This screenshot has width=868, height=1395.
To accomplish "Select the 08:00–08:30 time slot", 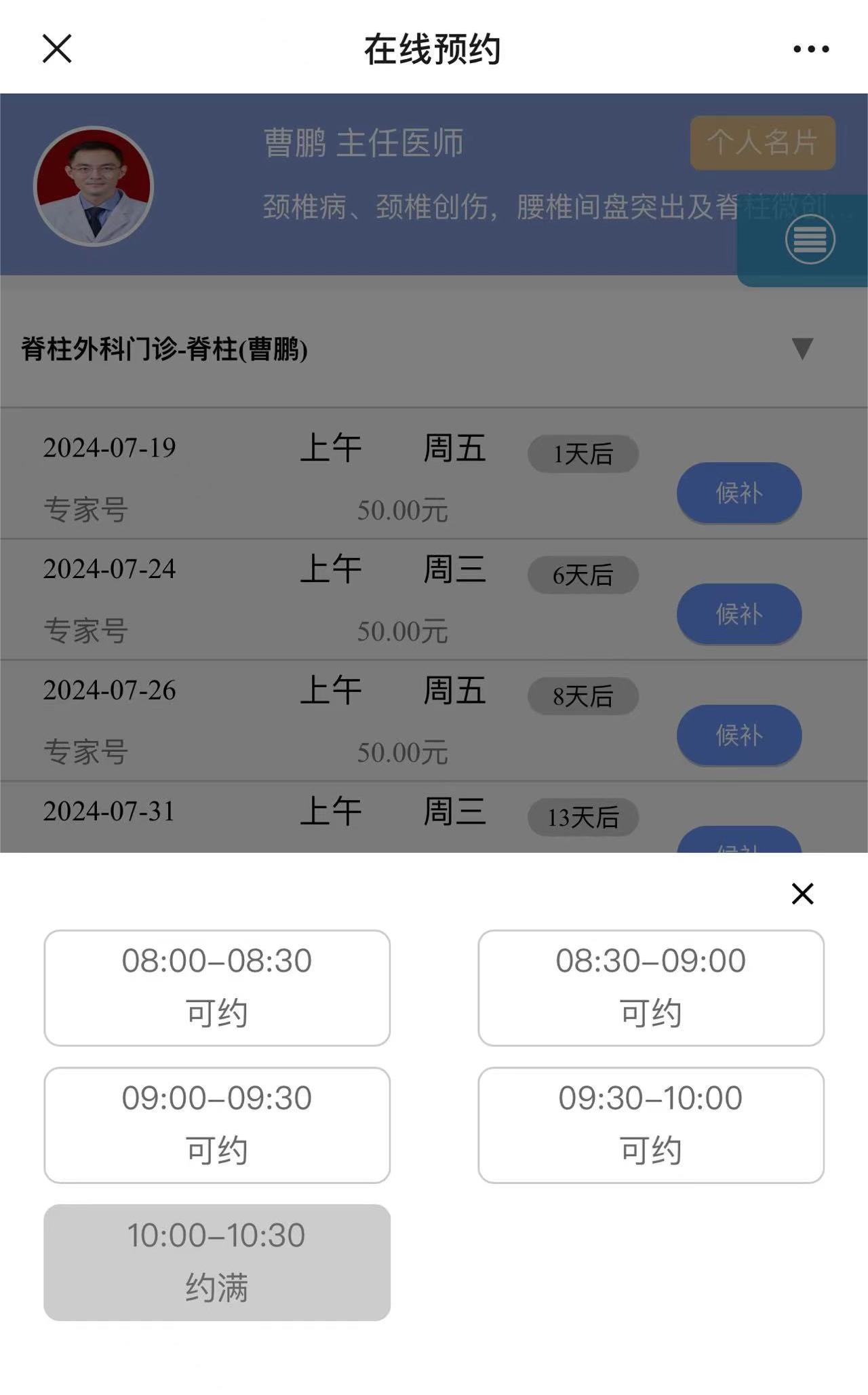I will click(x=217, y=987).
